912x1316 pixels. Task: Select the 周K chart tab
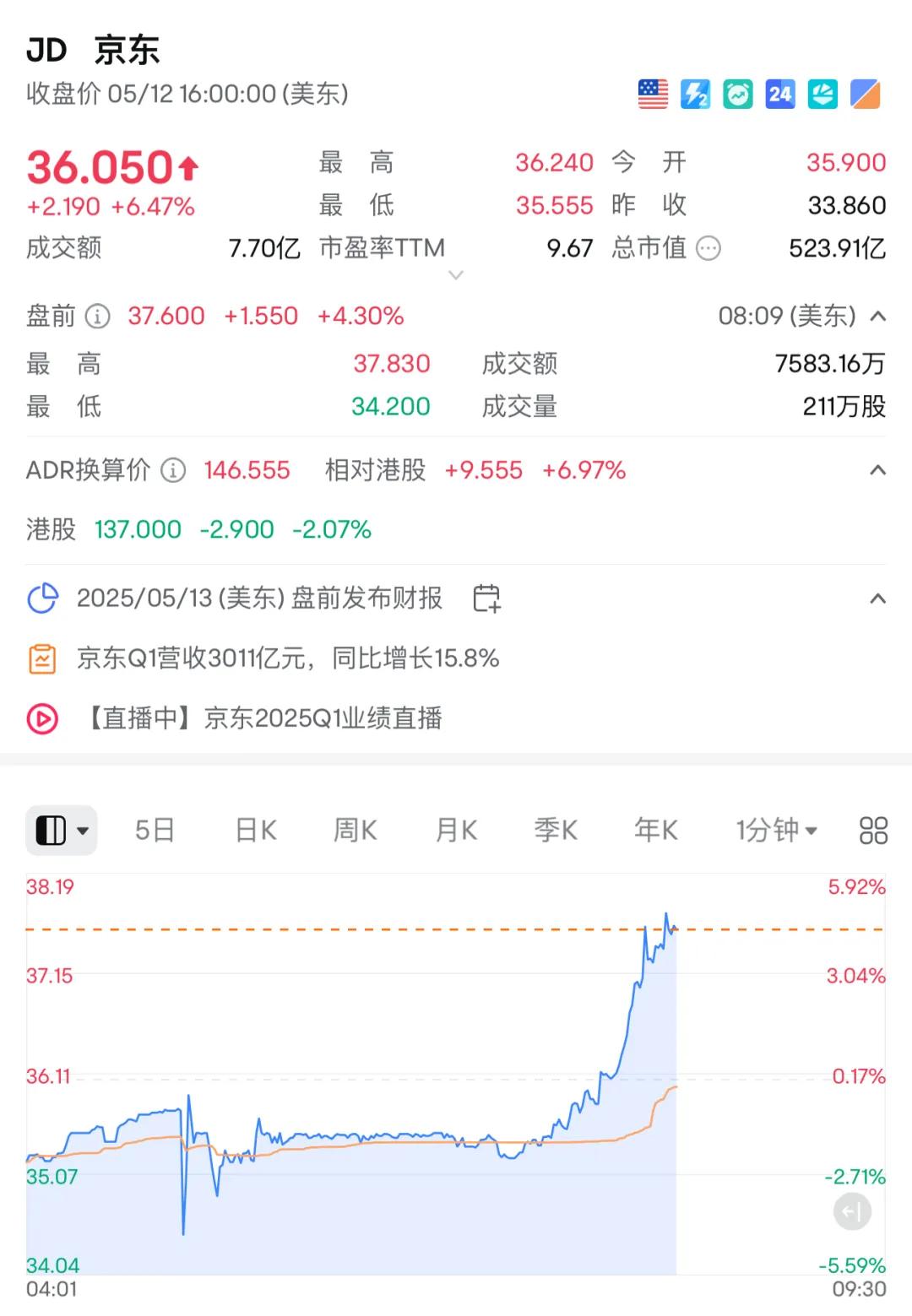point(355,831)
